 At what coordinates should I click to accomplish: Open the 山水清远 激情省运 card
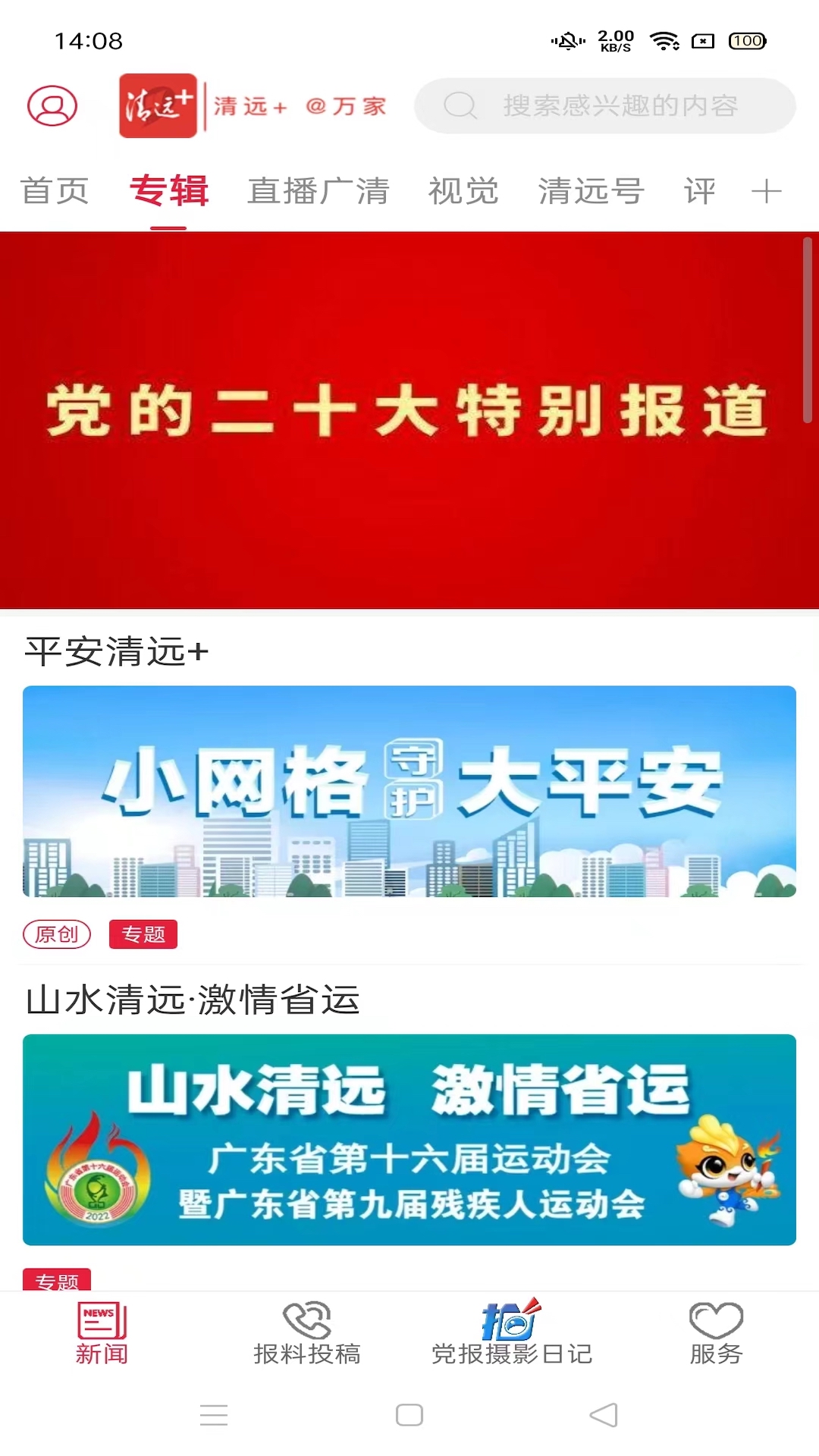pos(409,1139)
